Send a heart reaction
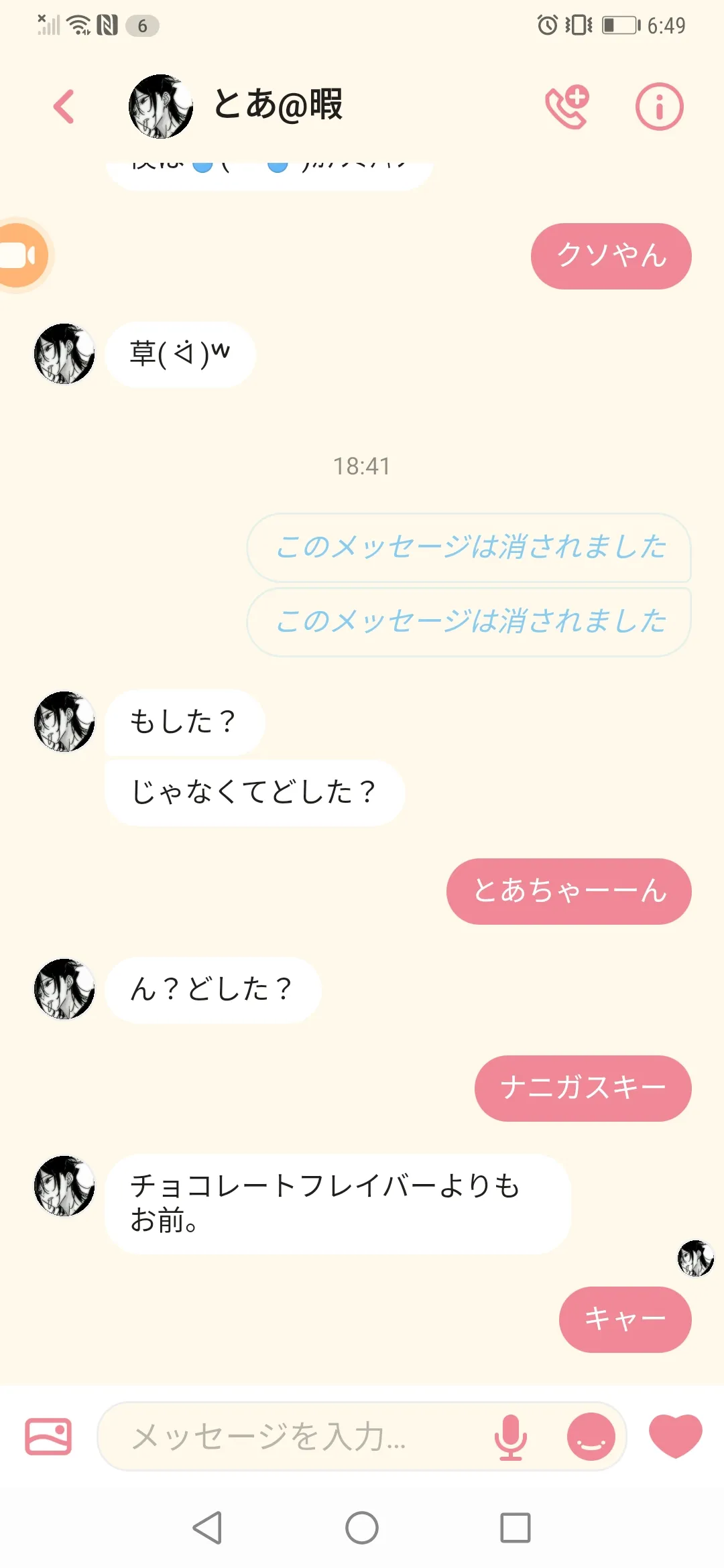Viewport: 724px width, 1568px height. 675,1435
